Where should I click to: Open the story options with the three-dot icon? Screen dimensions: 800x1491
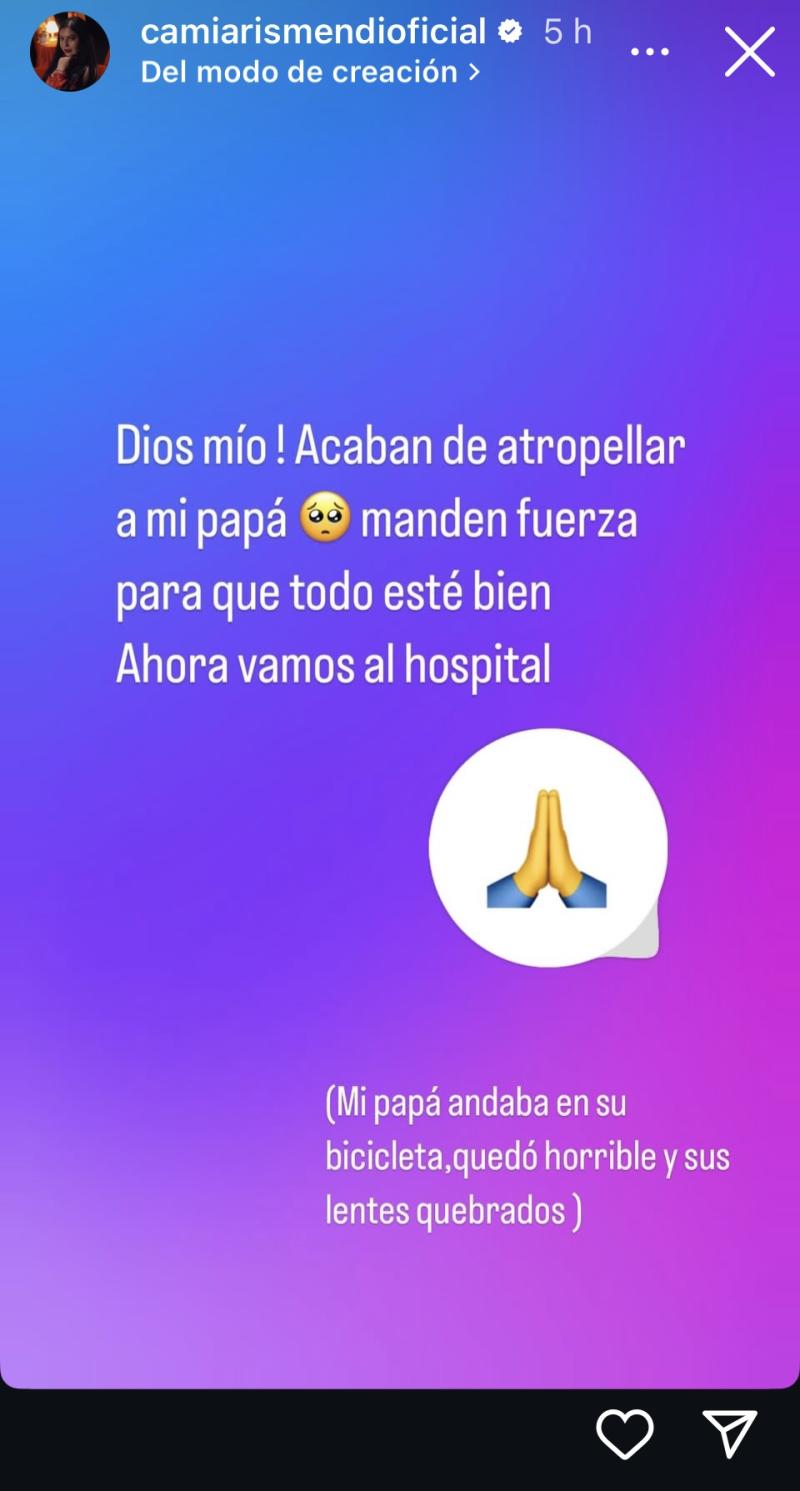[651, 50]
